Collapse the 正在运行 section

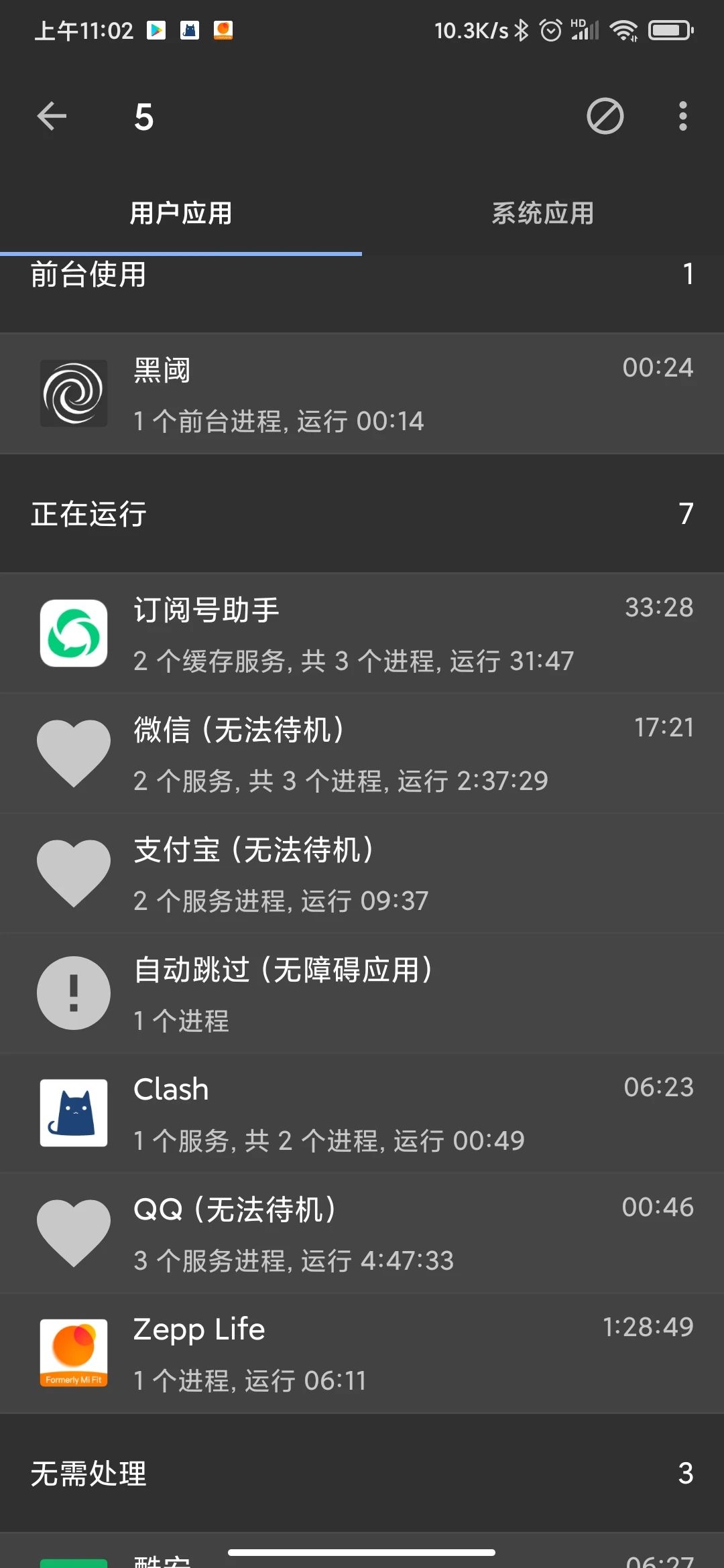[x=362, y=515]
